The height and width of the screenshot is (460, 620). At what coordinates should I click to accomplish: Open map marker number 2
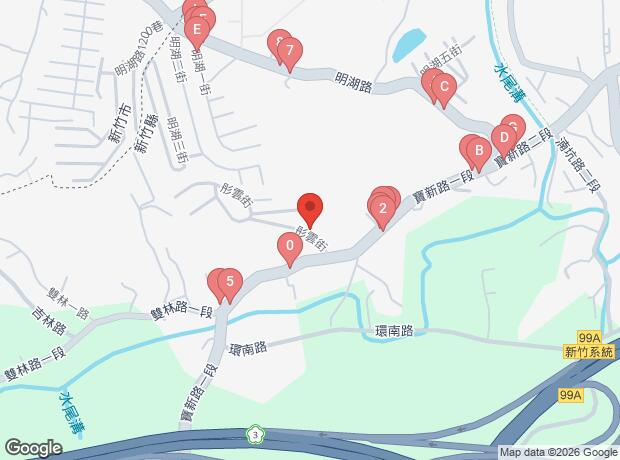click(x=382, y=209)
